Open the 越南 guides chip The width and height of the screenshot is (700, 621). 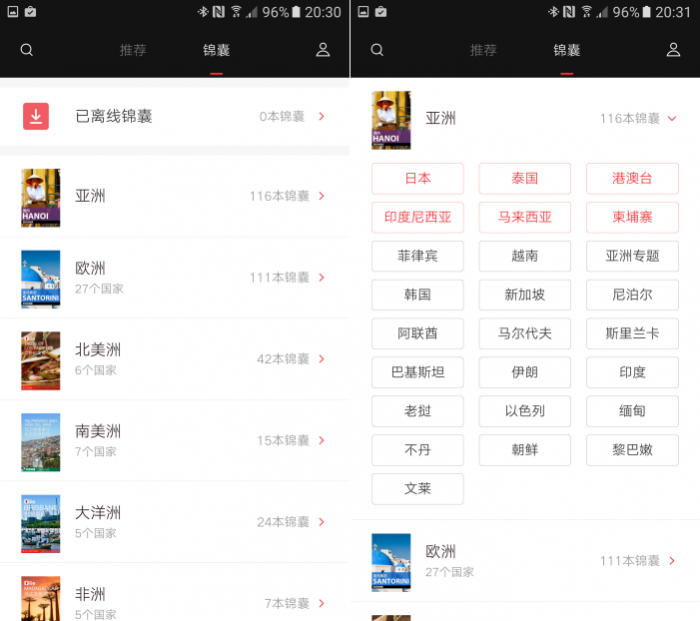click(525, 256)
